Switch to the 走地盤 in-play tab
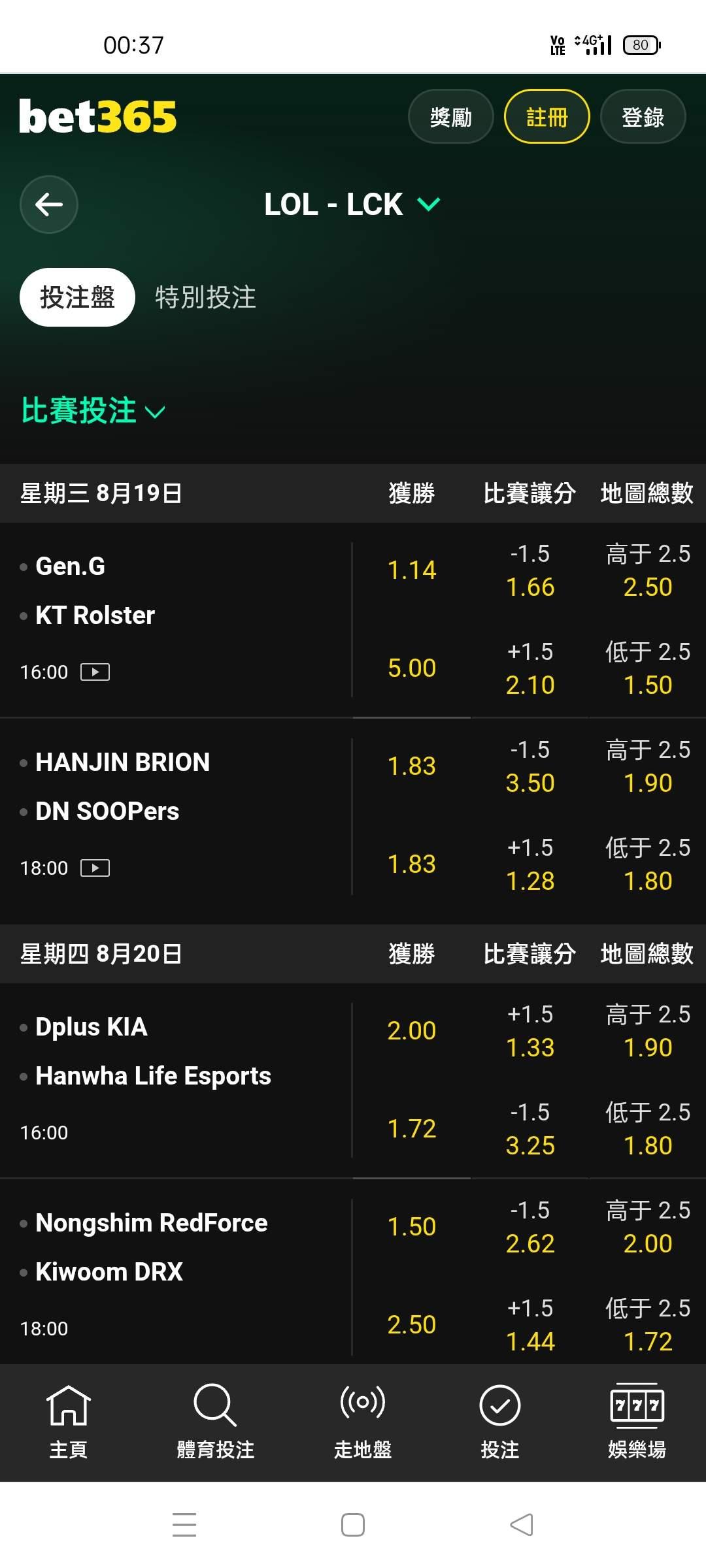706x1568 pixels. tap(363, 1422)
